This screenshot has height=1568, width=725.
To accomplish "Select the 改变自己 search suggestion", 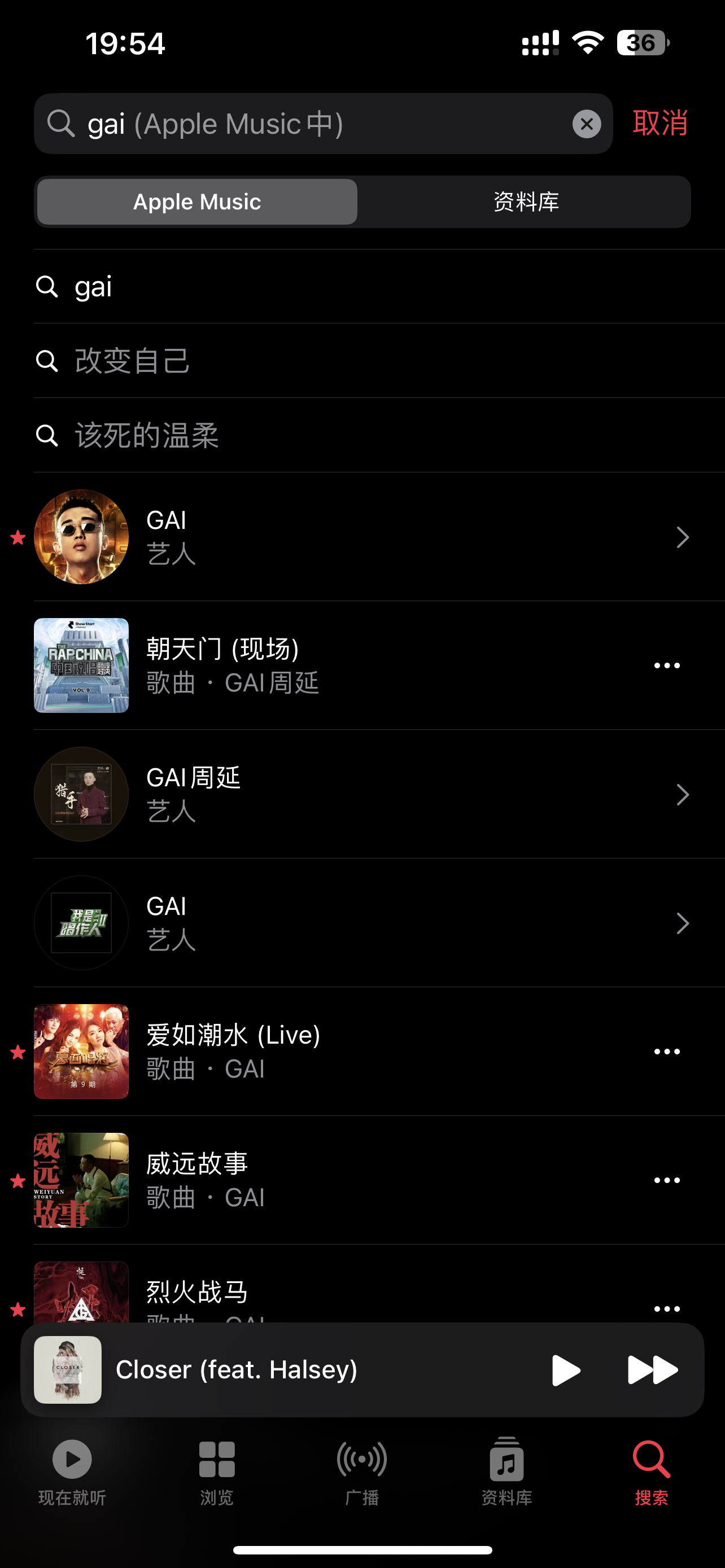I will click(x=132, y=361).
